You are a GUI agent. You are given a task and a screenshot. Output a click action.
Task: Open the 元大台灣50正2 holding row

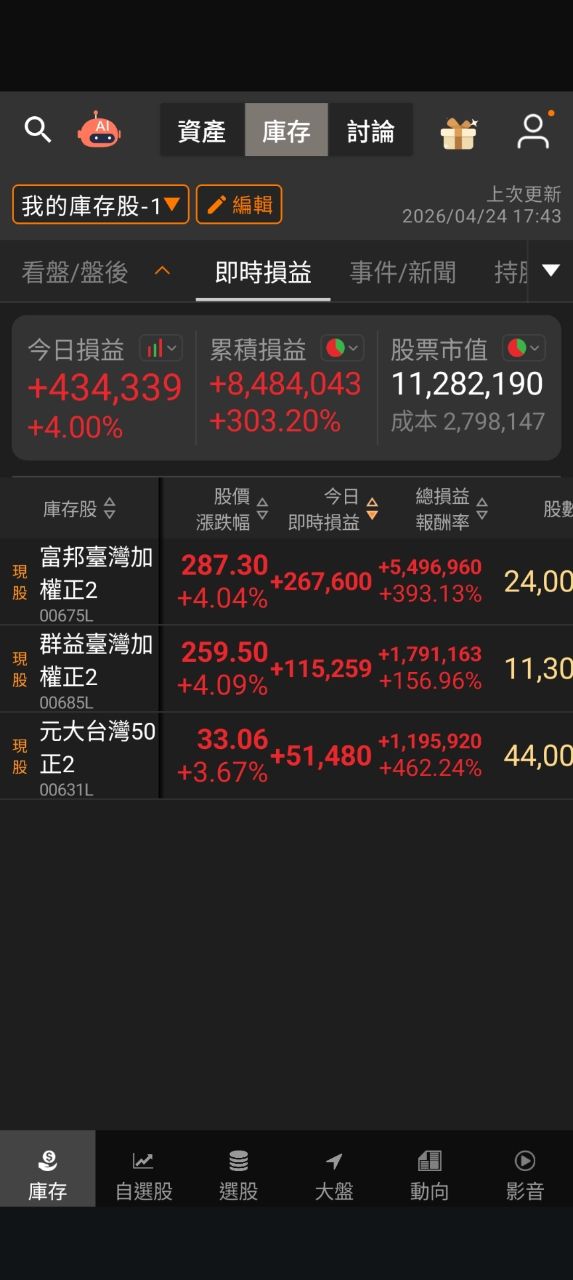coord(286,756)
